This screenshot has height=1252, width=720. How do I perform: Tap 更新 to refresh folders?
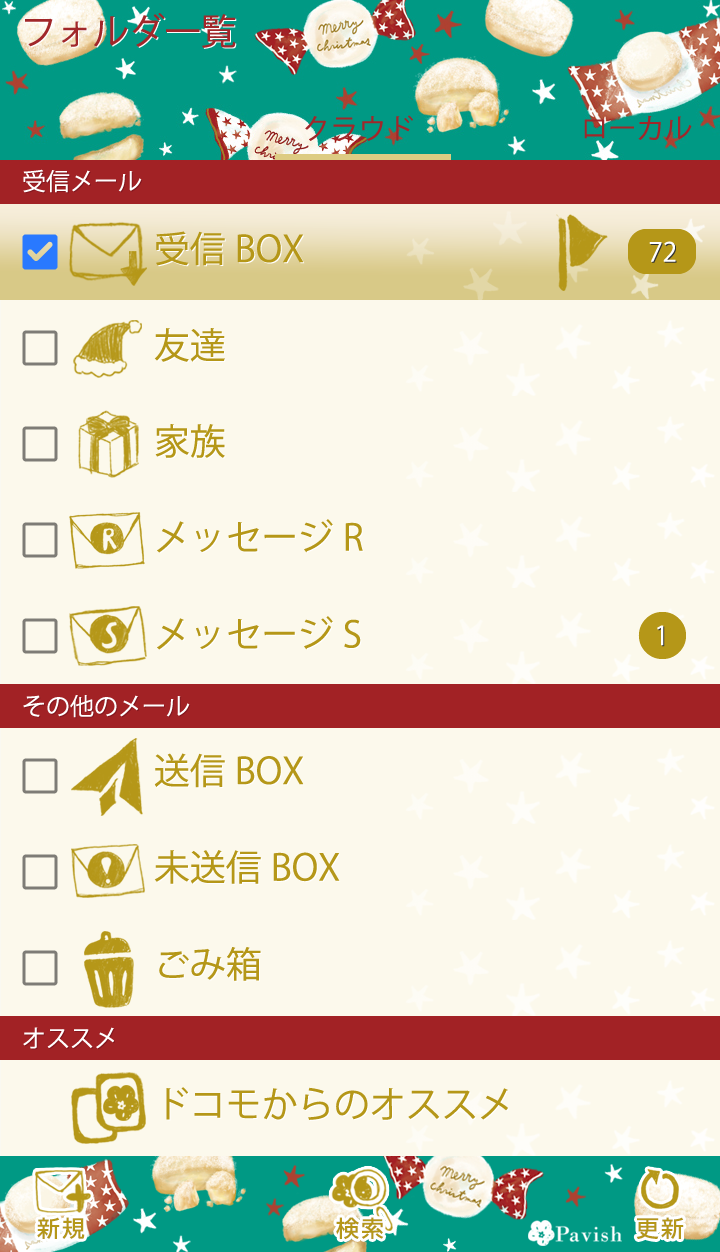[x=659, y=1205]
